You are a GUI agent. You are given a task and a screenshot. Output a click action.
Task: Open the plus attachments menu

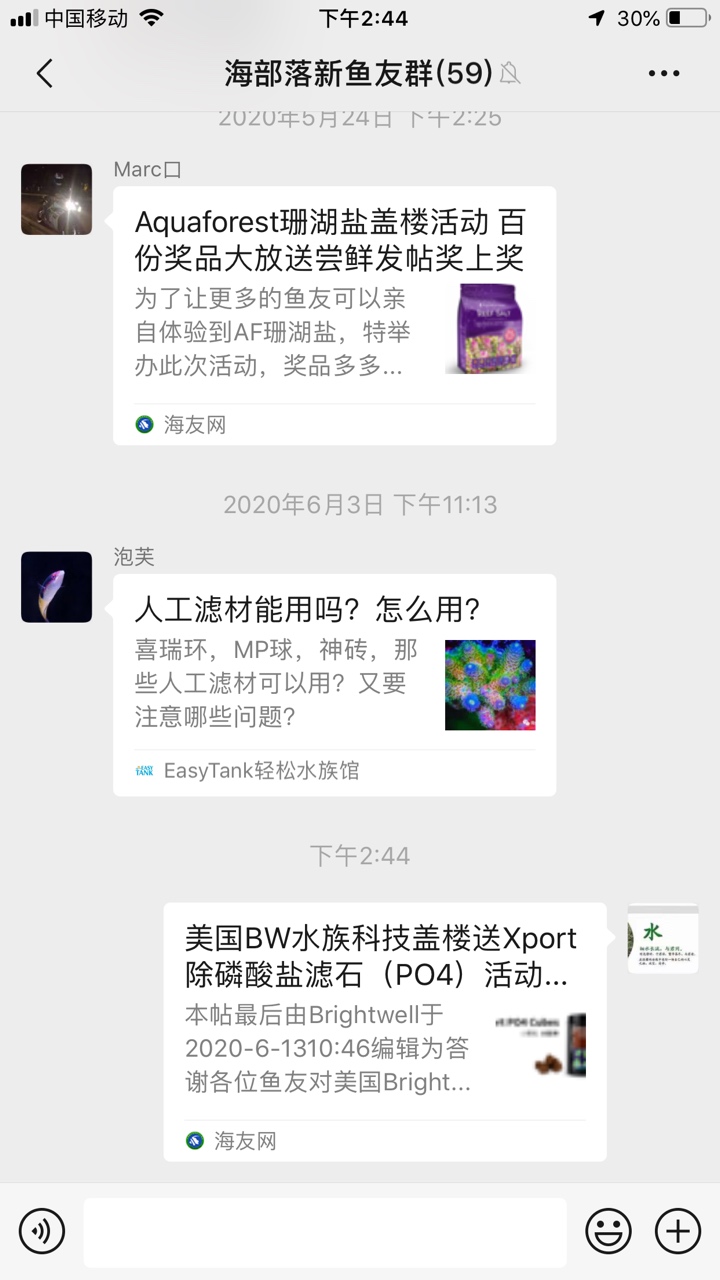pos(678,1230)
